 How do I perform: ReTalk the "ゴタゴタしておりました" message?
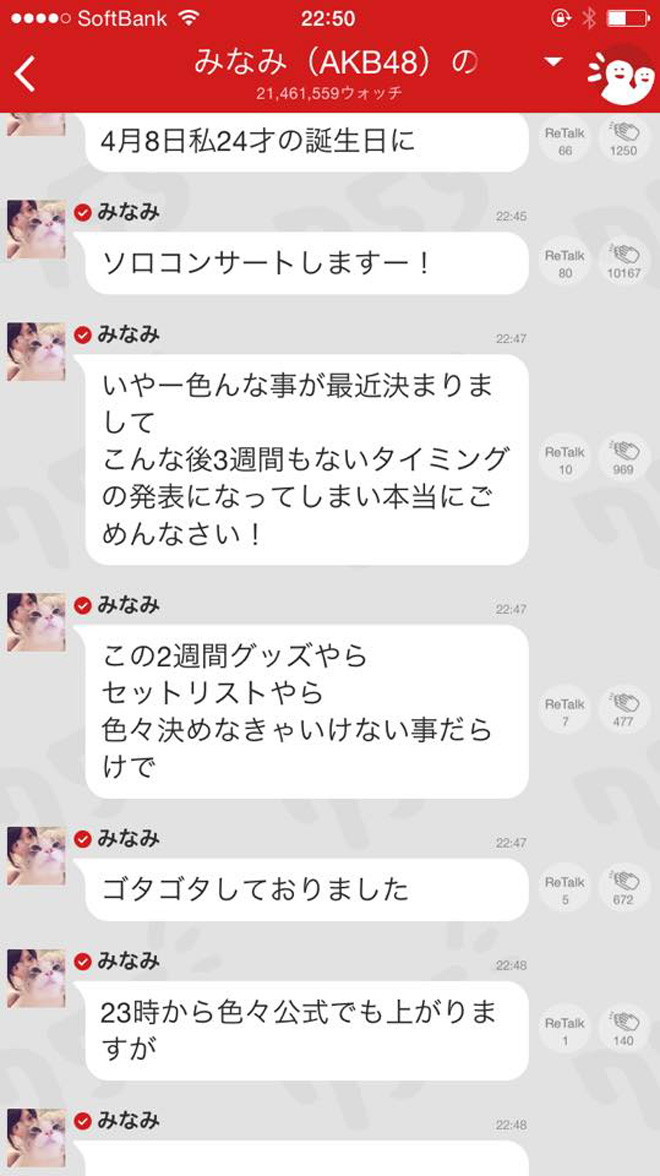pyautogui.click(x=565, y=890)
